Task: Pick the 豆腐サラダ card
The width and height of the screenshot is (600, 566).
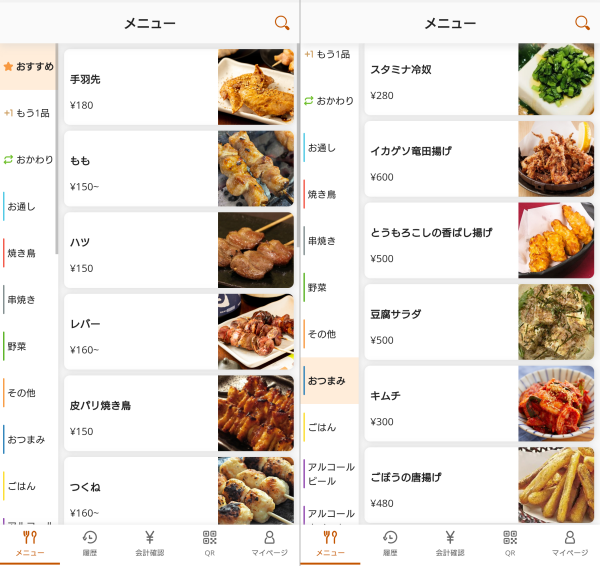Action: click(478, 323)
